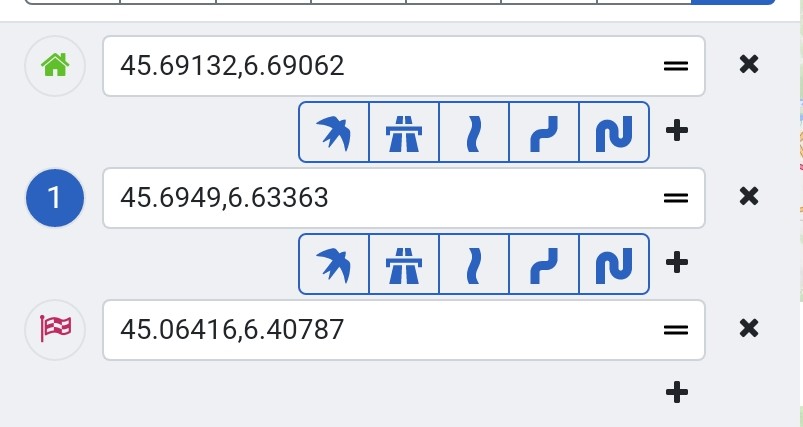Choose slightly curvy route below waypoint 1

pyautogui.click(x=474, y=263)
